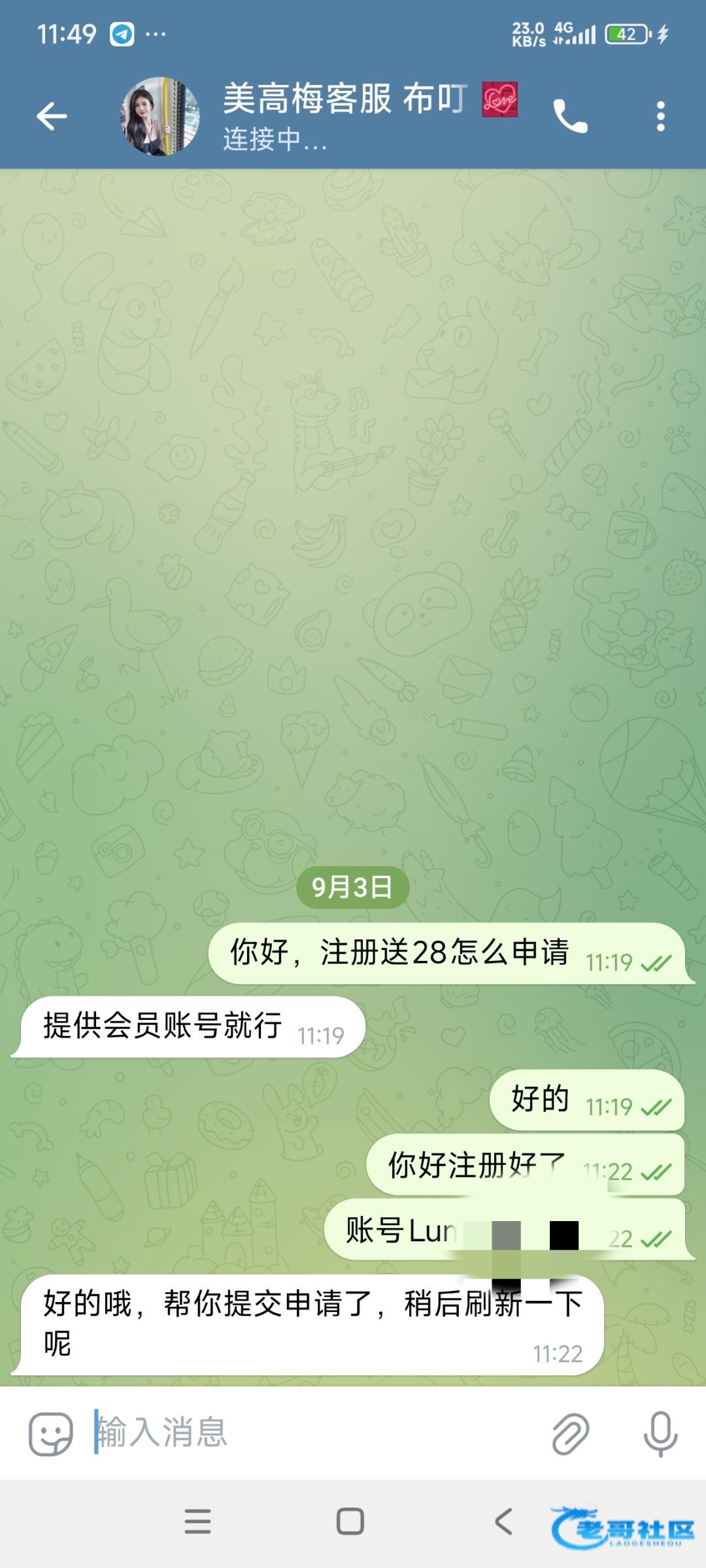This screenshot has height=1568, width=706.
Task: Start a voice call with this contact
Action: pos(570,117)
